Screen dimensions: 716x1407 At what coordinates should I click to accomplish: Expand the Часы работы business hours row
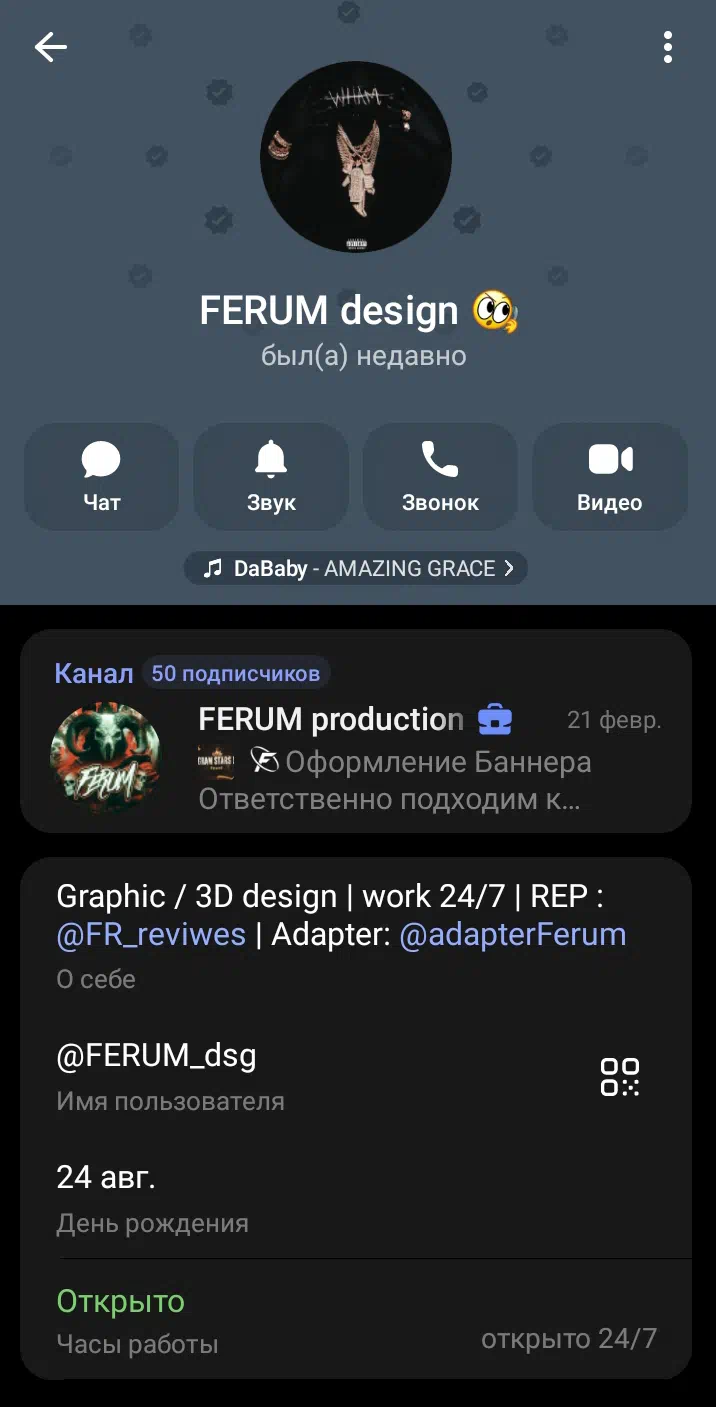click(x=356, y=1320)
